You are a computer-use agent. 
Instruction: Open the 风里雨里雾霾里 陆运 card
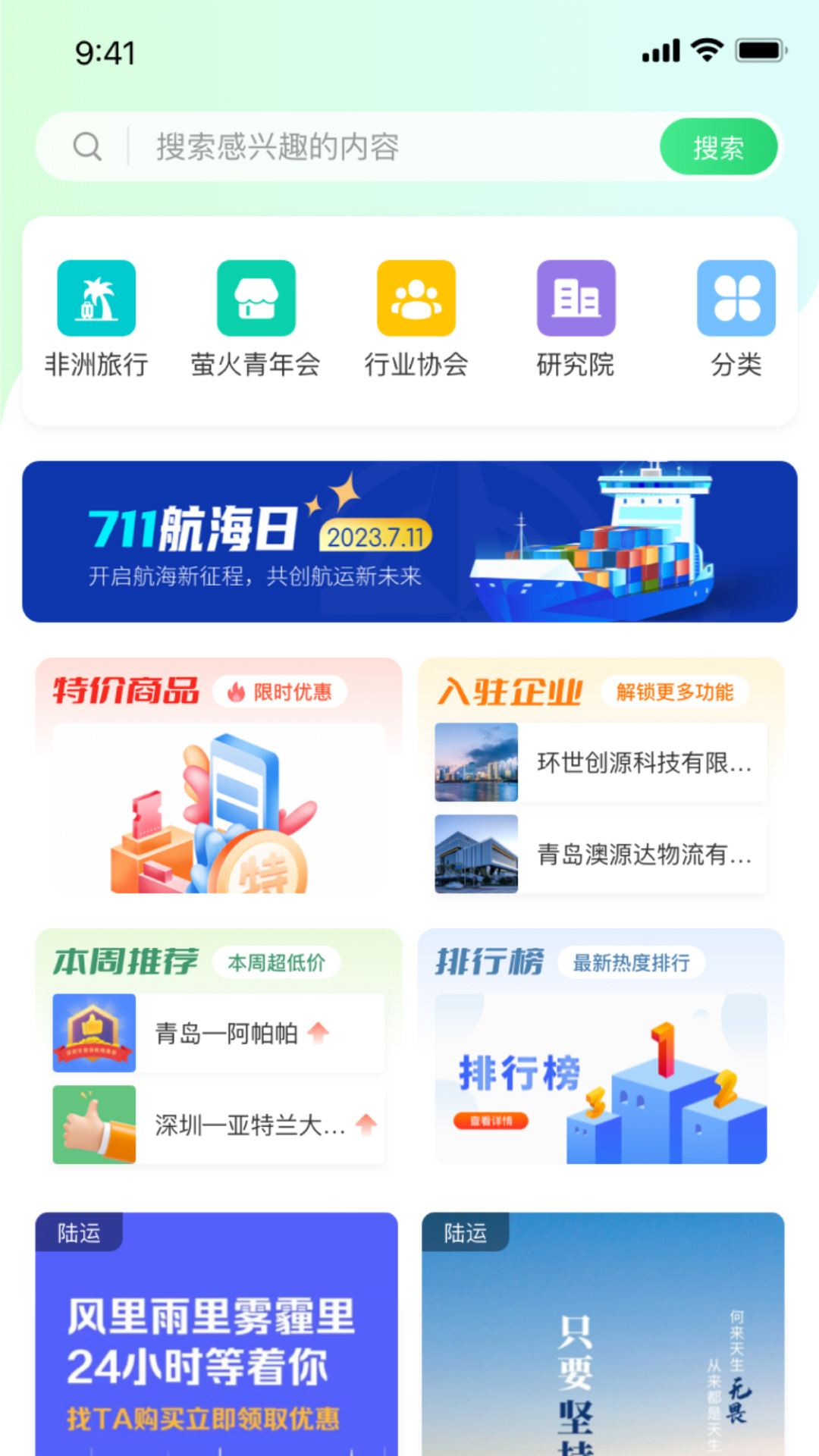[217, 1335]
